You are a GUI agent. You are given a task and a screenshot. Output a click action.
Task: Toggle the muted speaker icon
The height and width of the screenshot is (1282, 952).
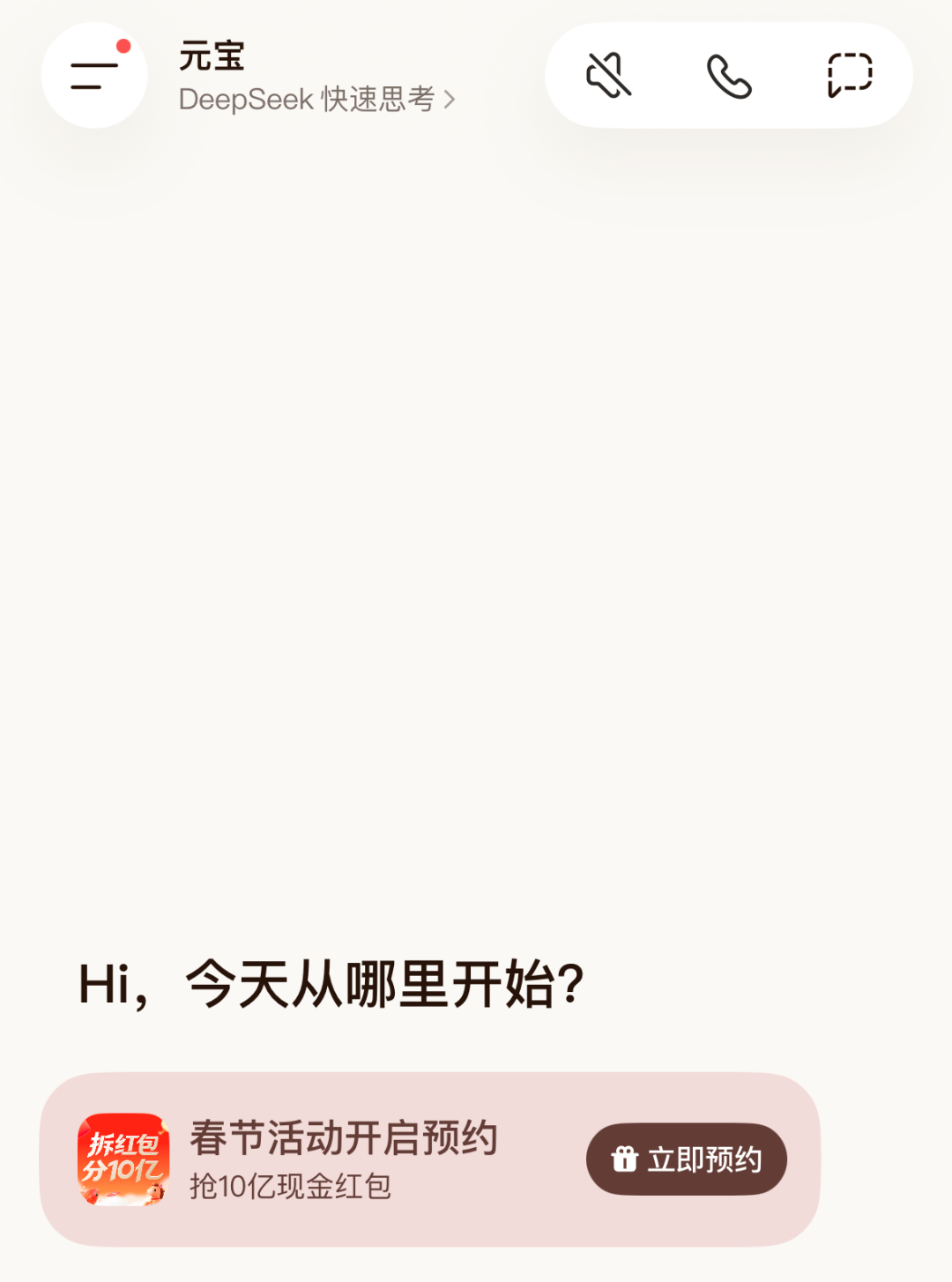click(x=608, y=76)
